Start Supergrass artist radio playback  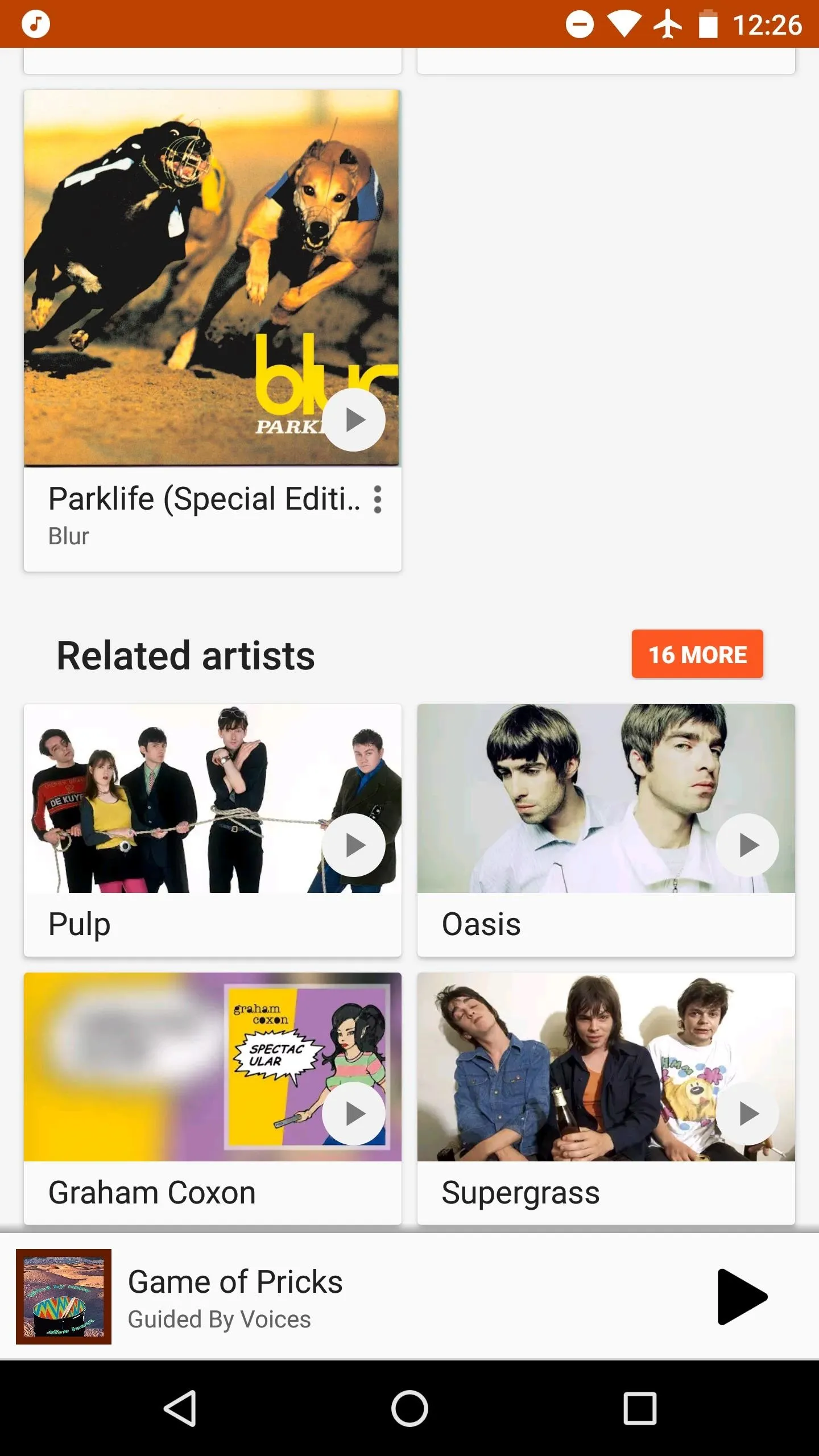(x=747, y=1114)
